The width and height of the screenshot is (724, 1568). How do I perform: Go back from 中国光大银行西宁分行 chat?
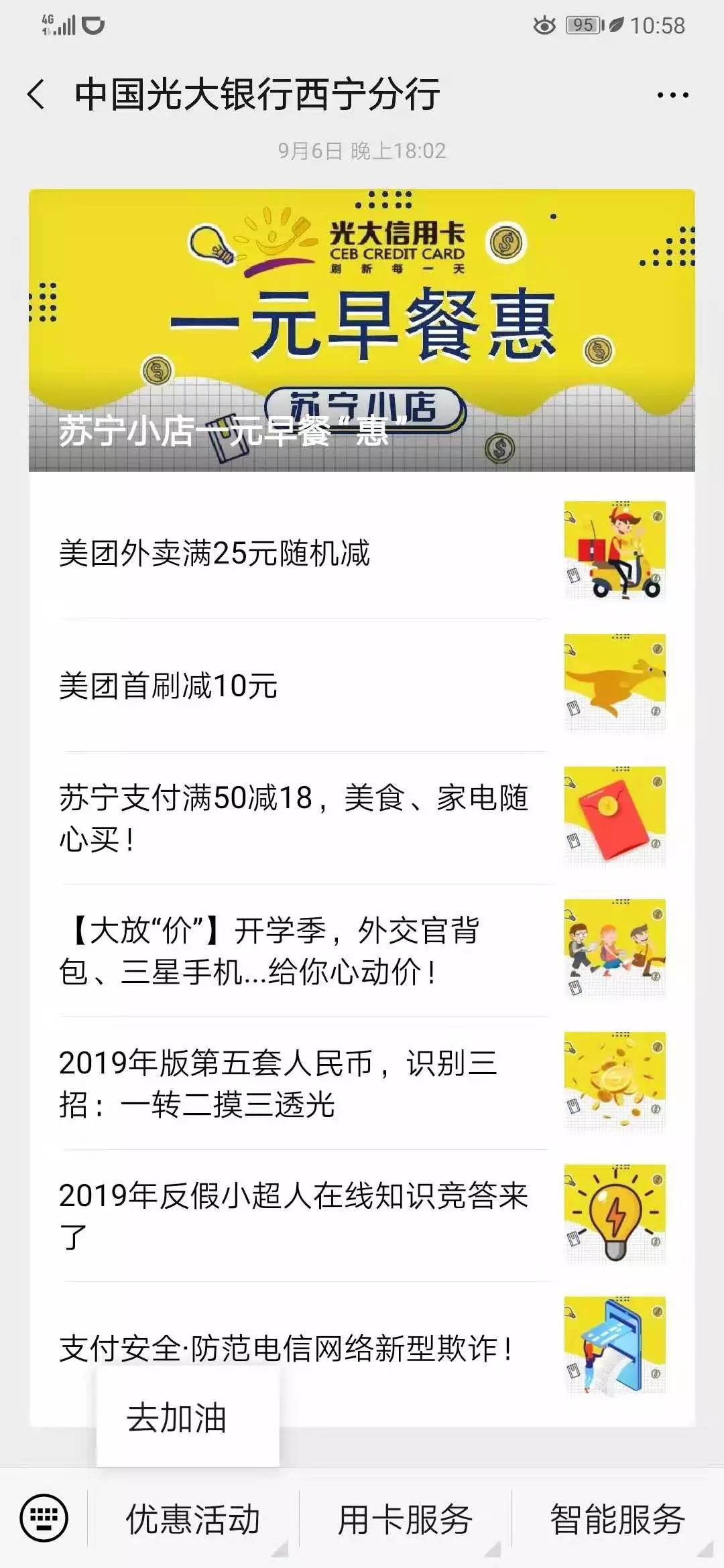37,94
